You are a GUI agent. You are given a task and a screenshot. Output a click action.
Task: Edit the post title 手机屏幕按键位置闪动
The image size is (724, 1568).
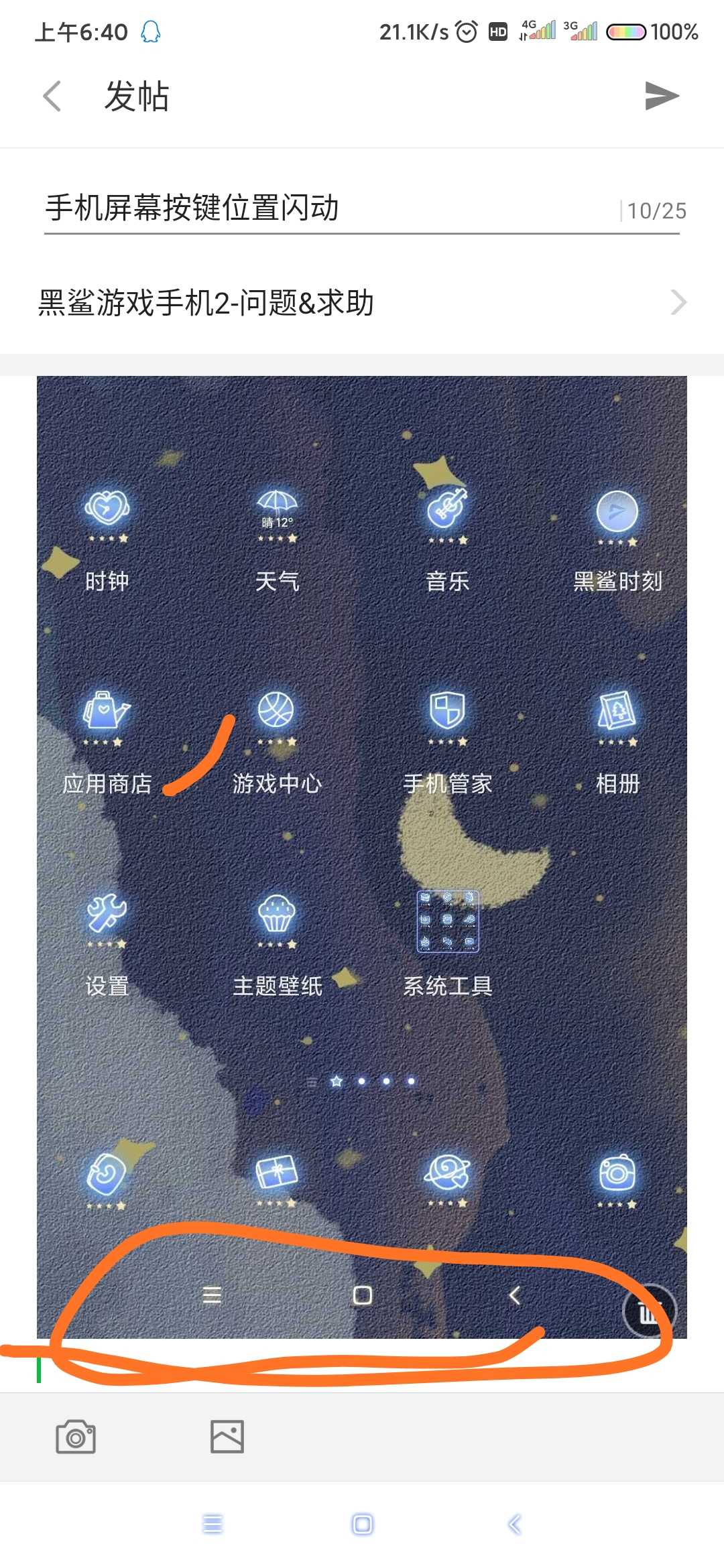pos(328,208)
